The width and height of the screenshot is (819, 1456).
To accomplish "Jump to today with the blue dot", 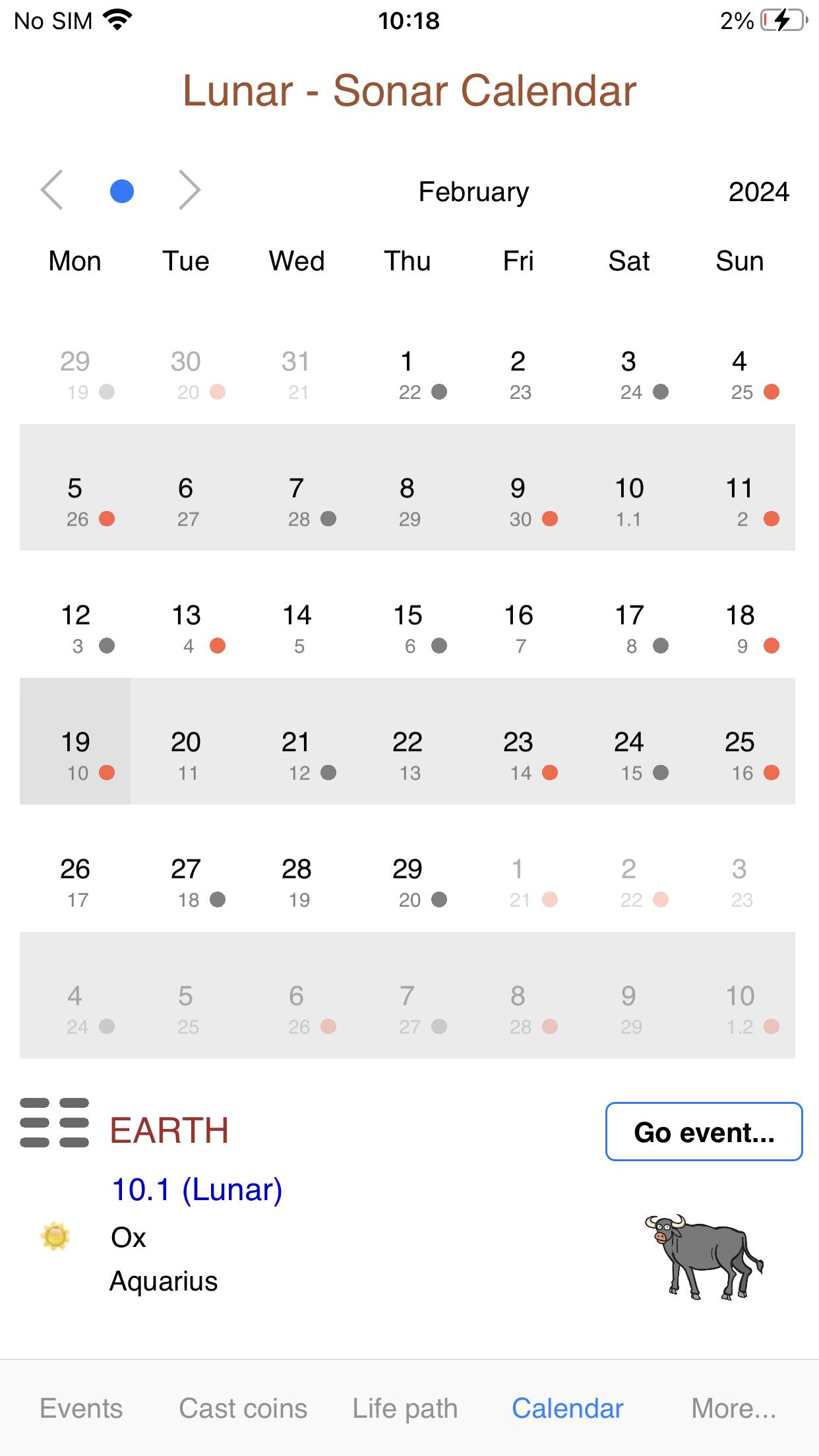I will (122, 191).
